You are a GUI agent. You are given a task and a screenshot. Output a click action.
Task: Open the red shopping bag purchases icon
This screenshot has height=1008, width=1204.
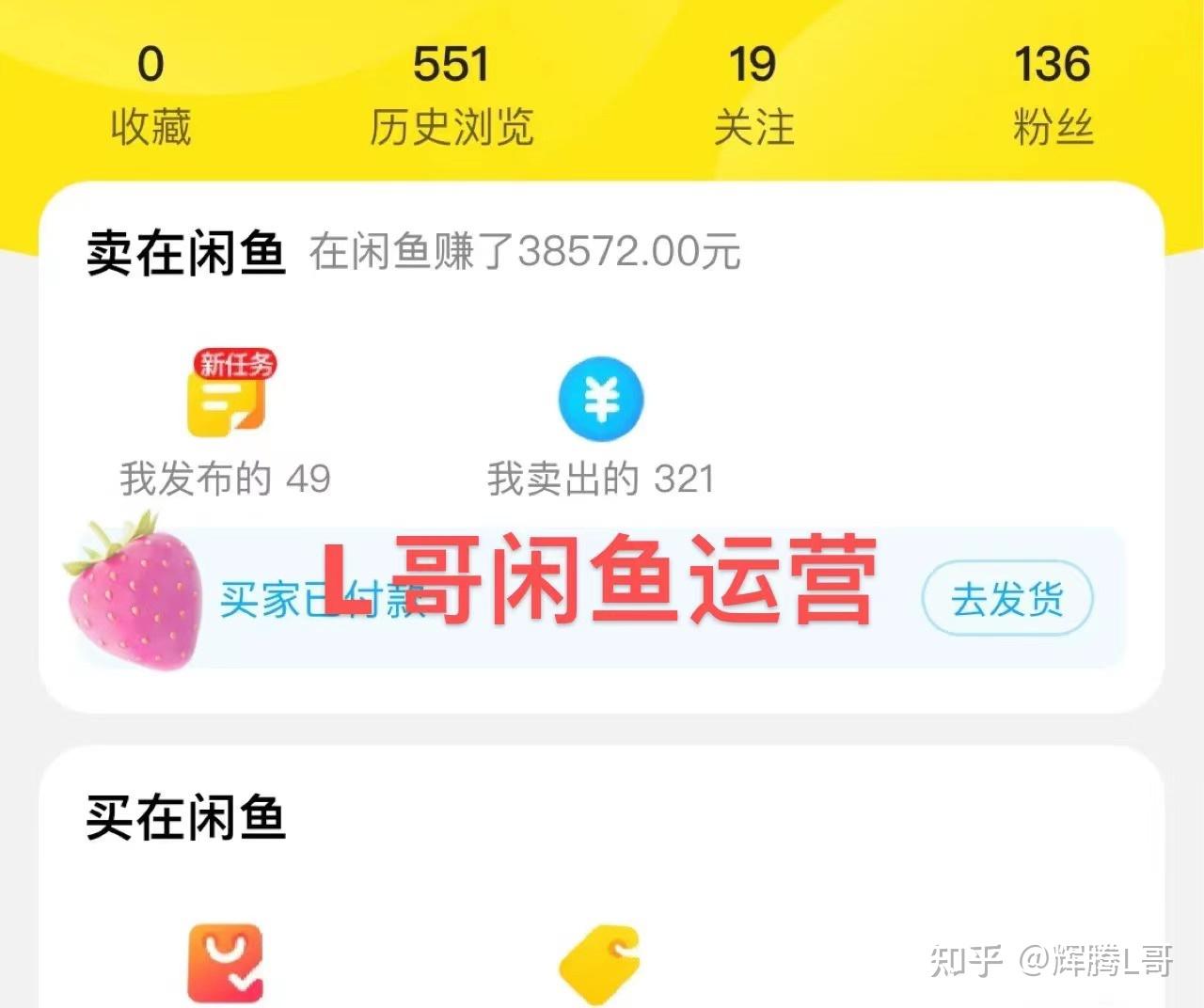(x=225, y=964)
